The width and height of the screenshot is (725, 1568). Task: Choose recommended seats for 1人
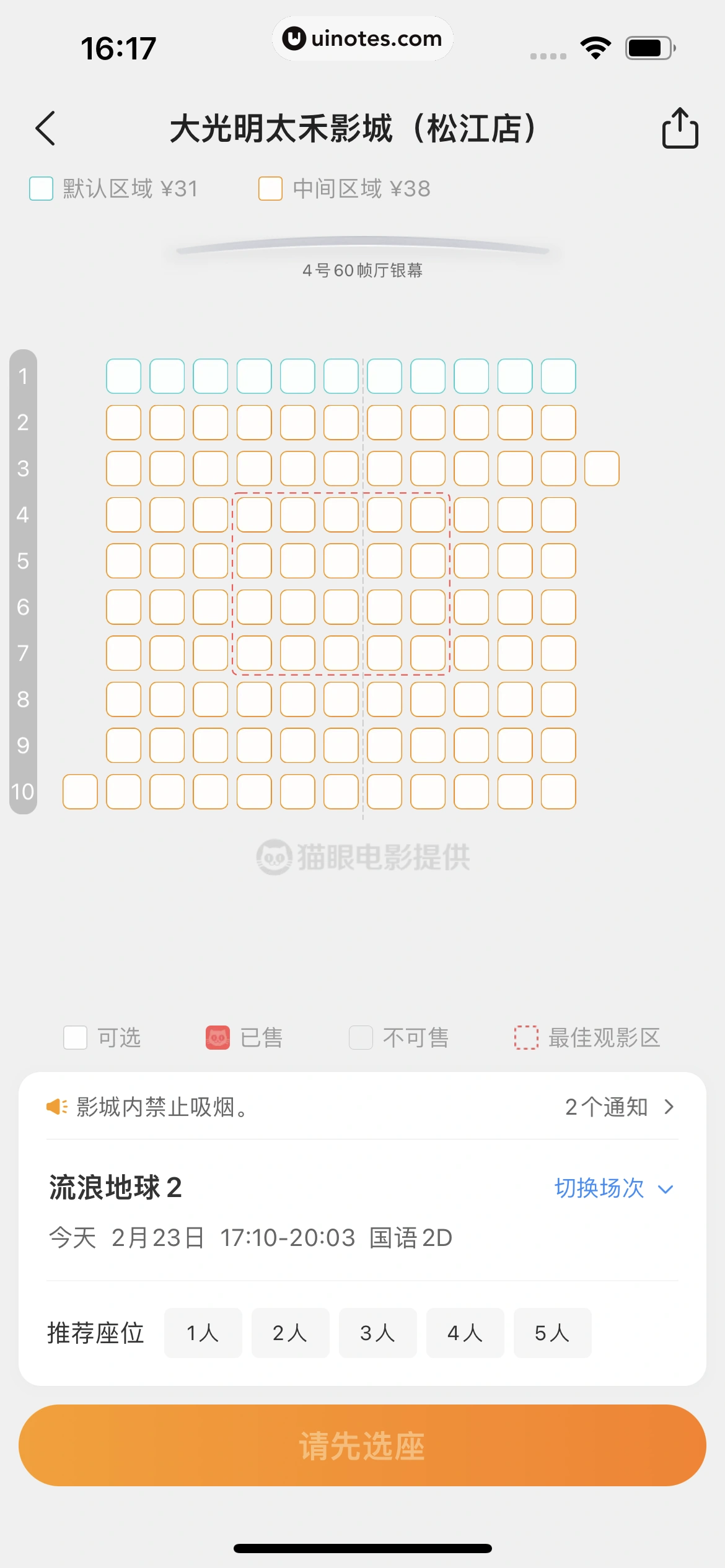[x=203, y=1333]
